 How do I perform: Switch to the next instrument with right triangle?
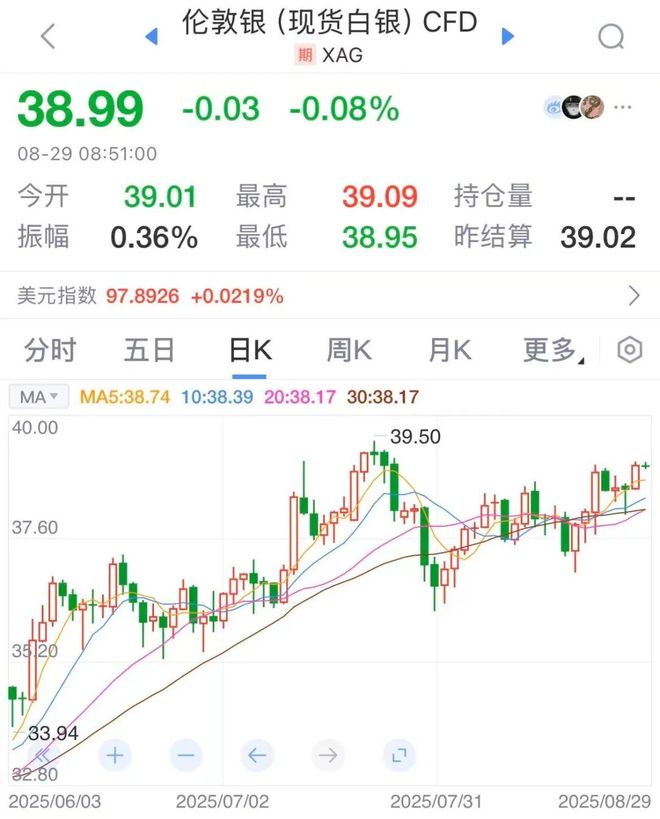507,37
